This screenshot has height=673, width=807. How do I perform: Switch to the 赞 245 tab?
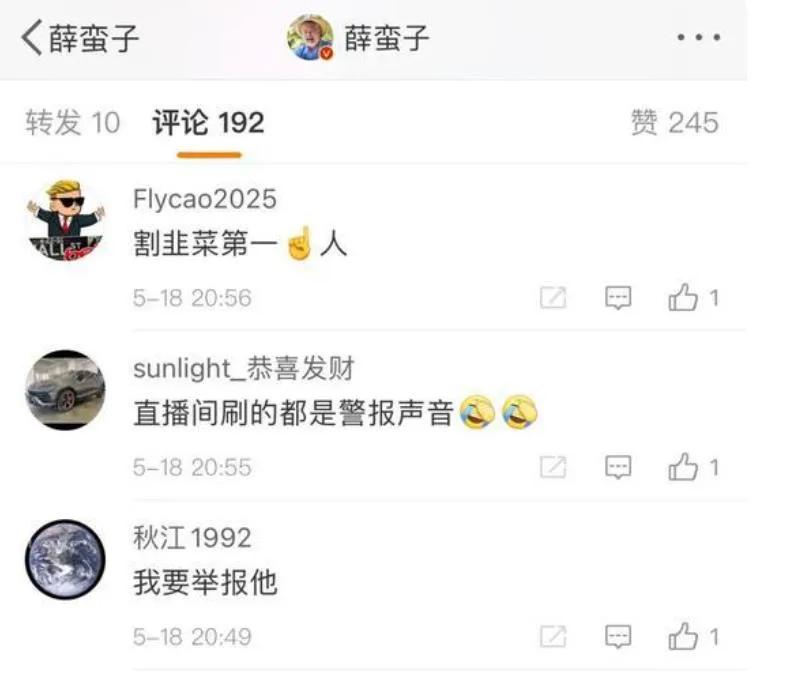(675, 122)
